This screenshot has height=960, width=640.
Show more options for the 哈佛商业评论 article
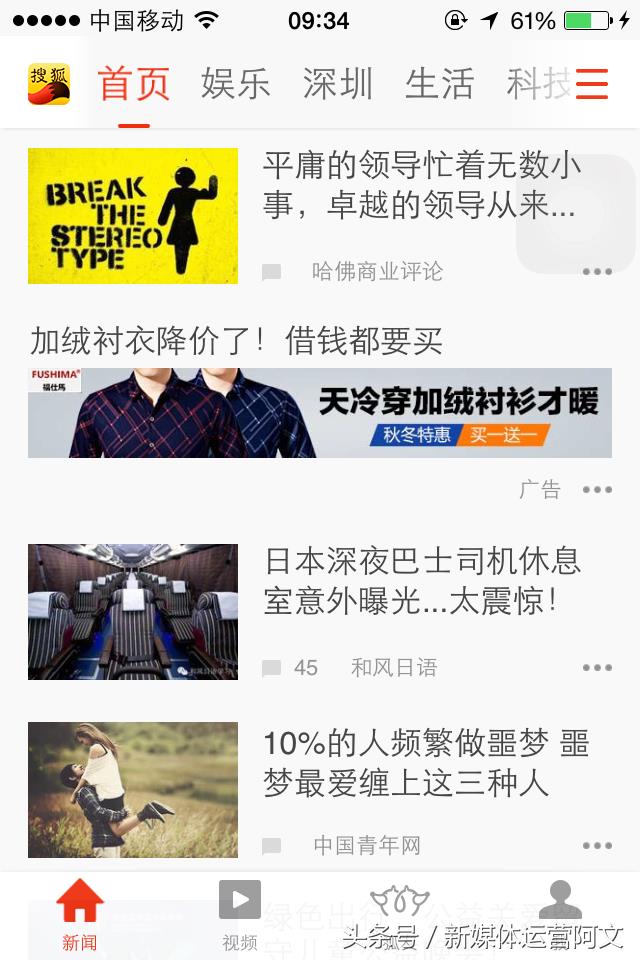(597, 272)
